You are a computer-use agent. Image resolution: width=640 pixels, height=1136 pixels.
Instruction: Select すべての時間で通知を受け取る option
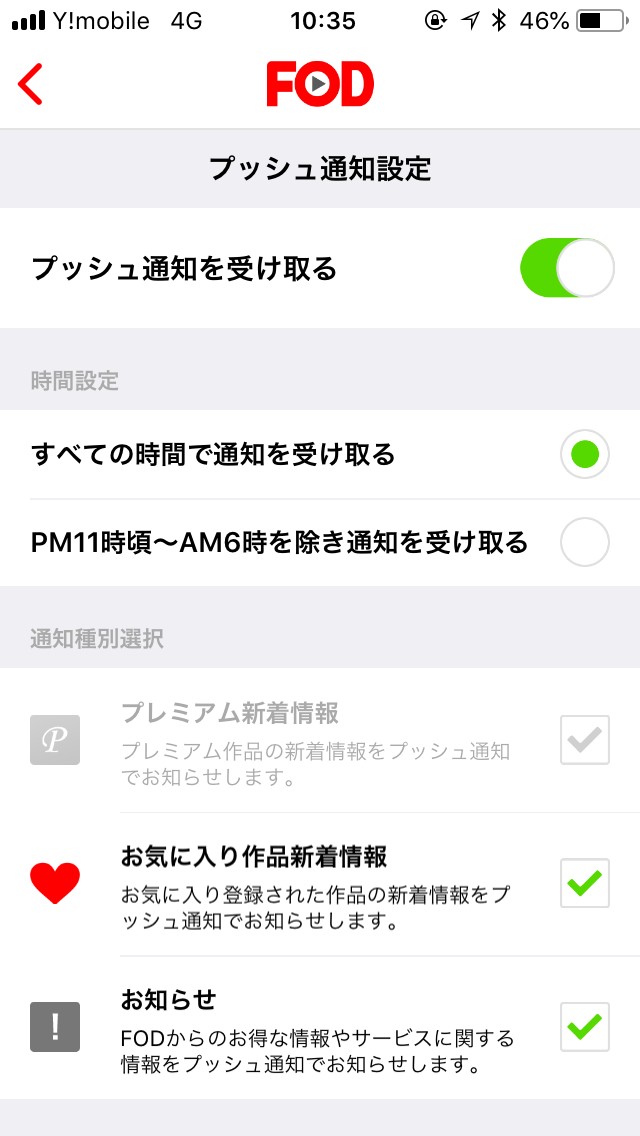click(584, 455)
